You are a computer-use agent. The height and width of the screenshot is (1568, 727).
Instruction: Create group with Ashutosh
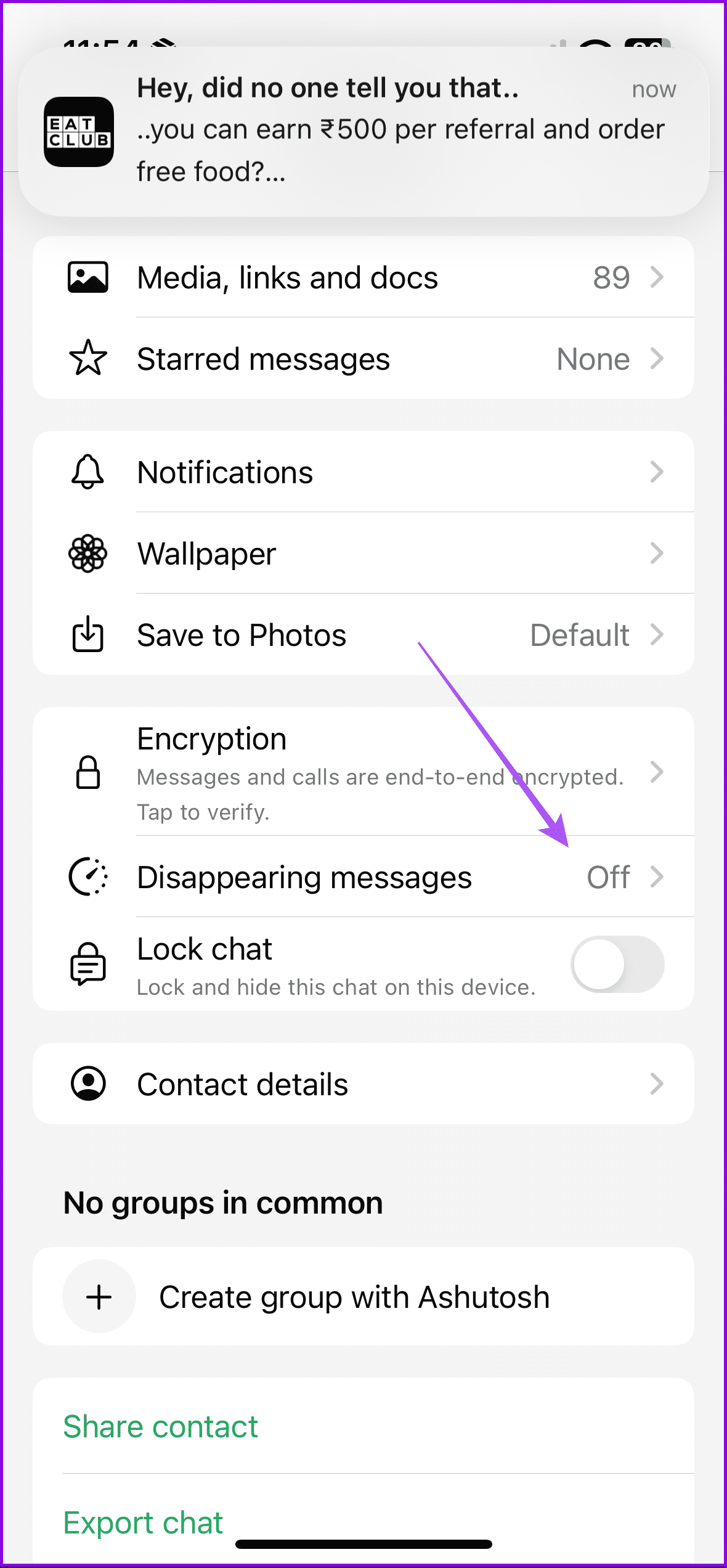(x=363, y=1297)
